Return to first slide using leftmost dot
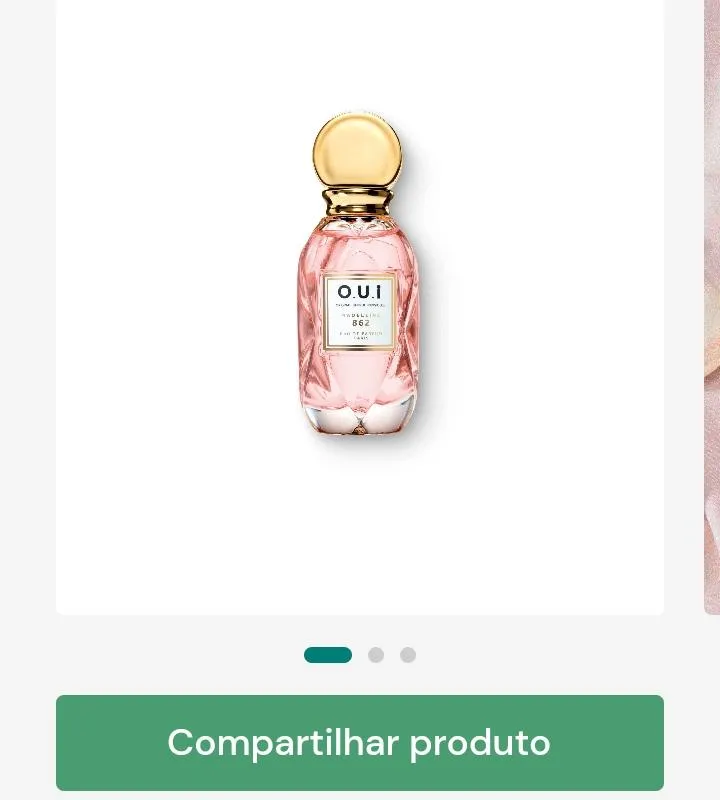The width and height of the screenshot is (720, 800). [328, 655]
